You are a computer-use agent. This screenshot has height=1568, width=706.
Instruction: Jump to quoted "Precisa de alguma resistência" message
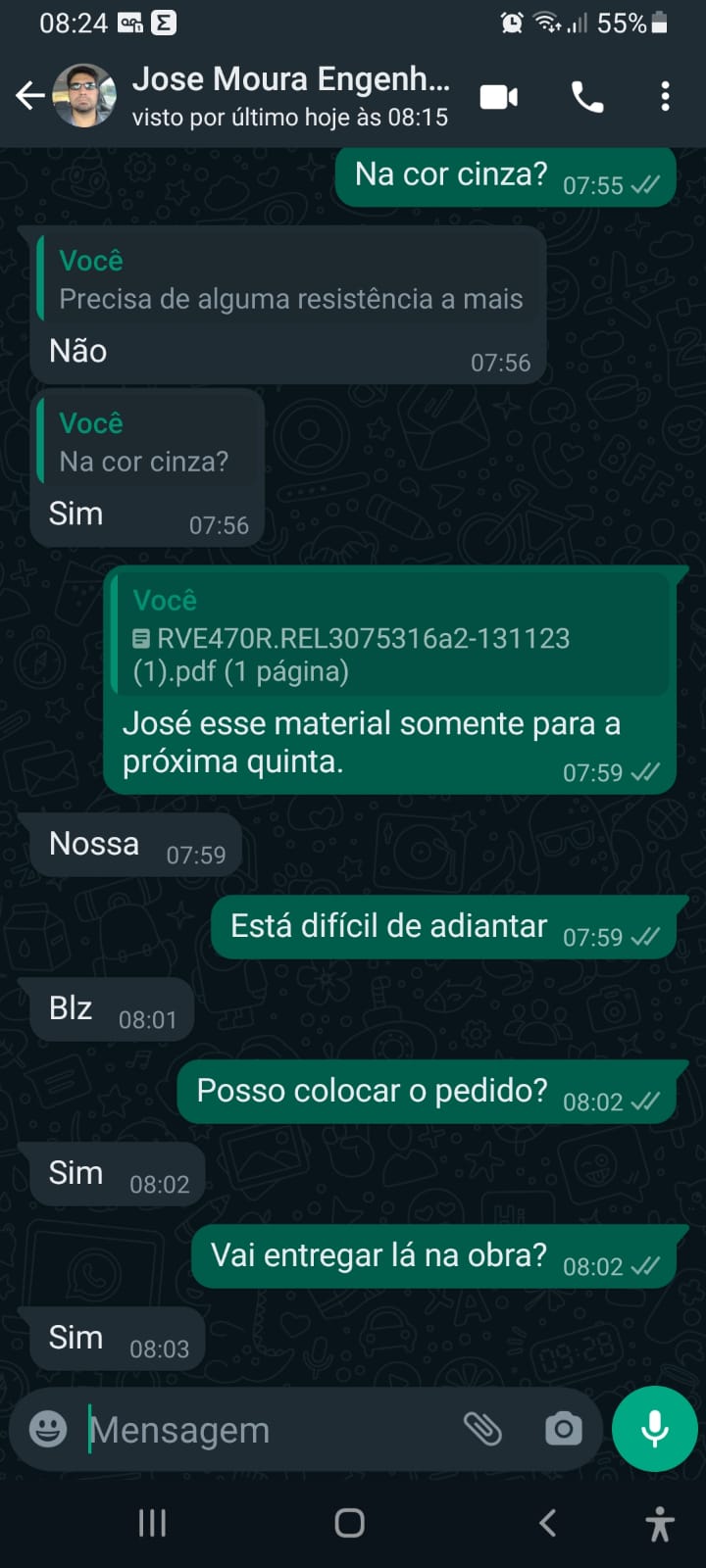click(x=290, y=281)
